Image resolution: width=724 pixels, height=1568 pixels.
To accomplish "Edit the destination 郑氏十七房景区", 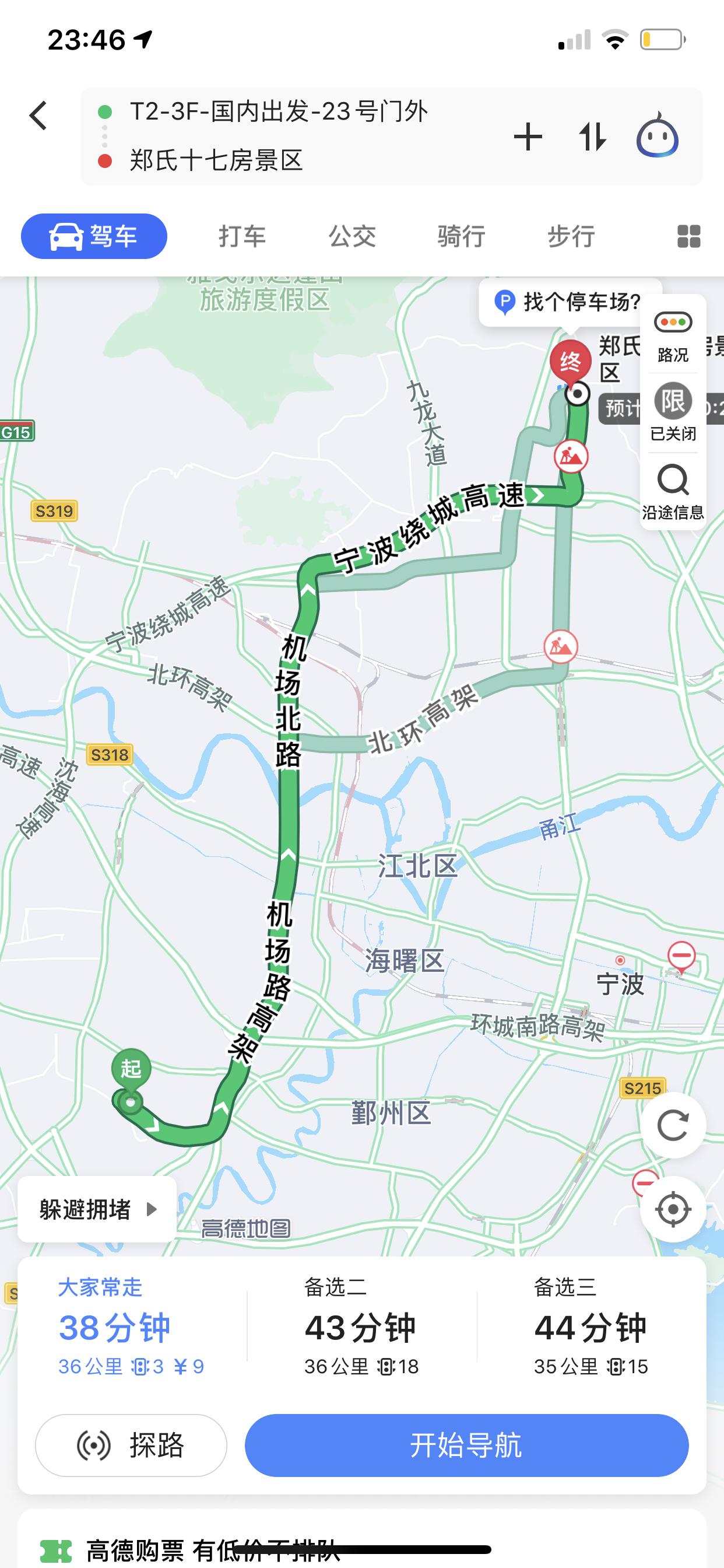I will [x=217, y=160].
